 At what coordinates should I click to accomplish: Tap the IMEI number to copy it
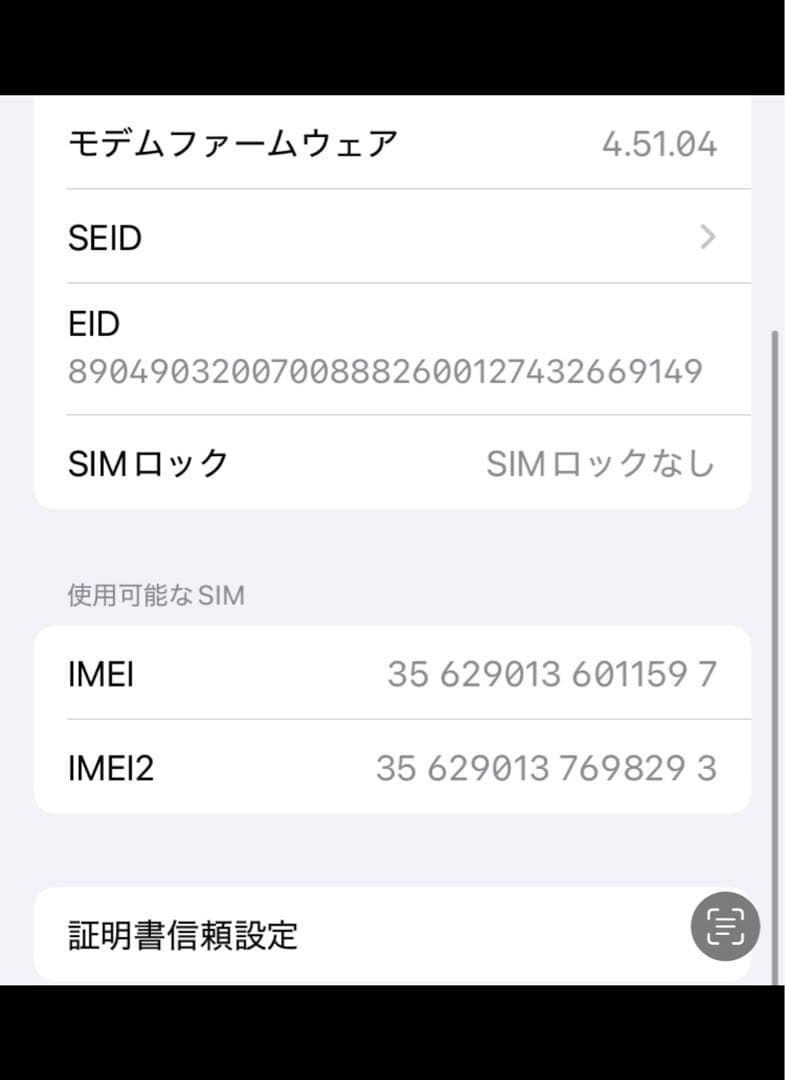pos(551,673)
